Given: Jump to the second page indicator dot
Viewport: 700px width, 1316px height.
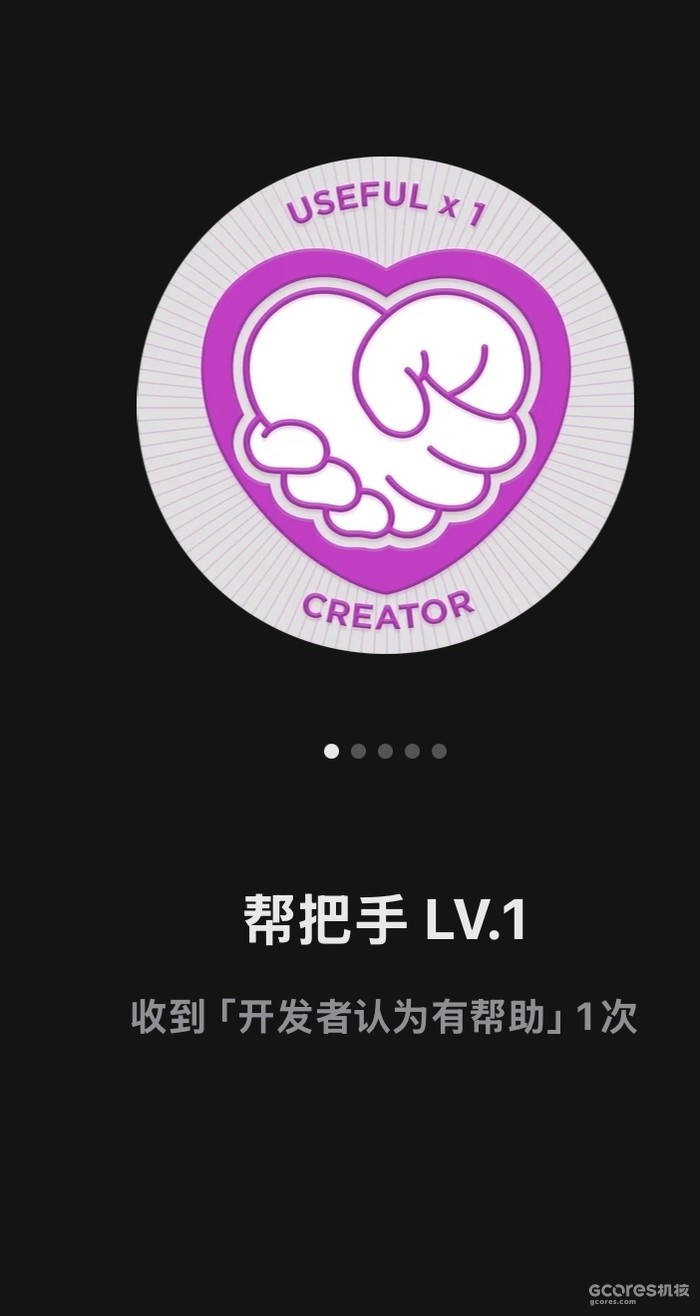Looking at the screenshot, I should pyautogui.click(x=358, y=751).
